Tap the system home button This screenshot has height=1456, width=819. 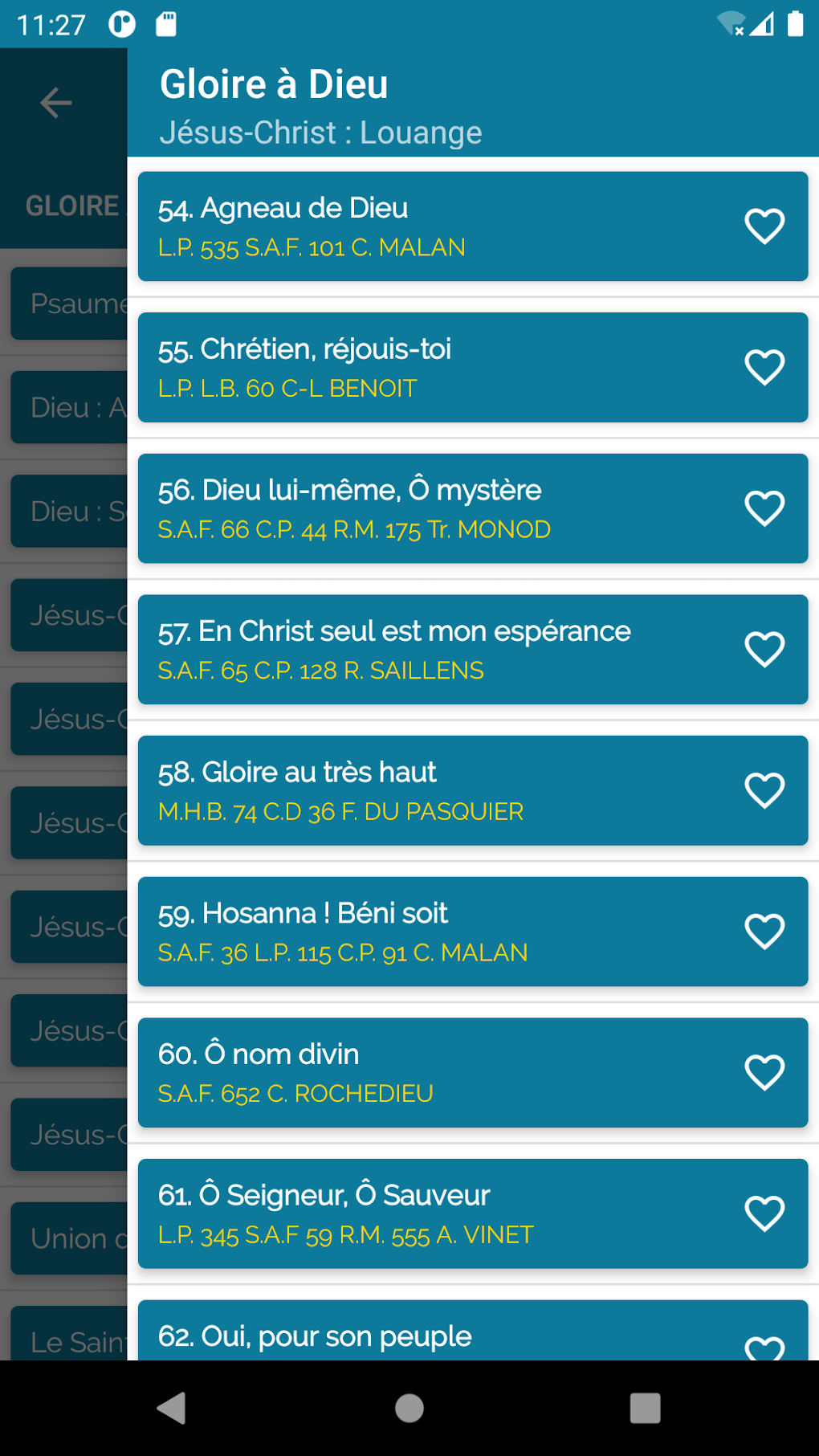409,1408
